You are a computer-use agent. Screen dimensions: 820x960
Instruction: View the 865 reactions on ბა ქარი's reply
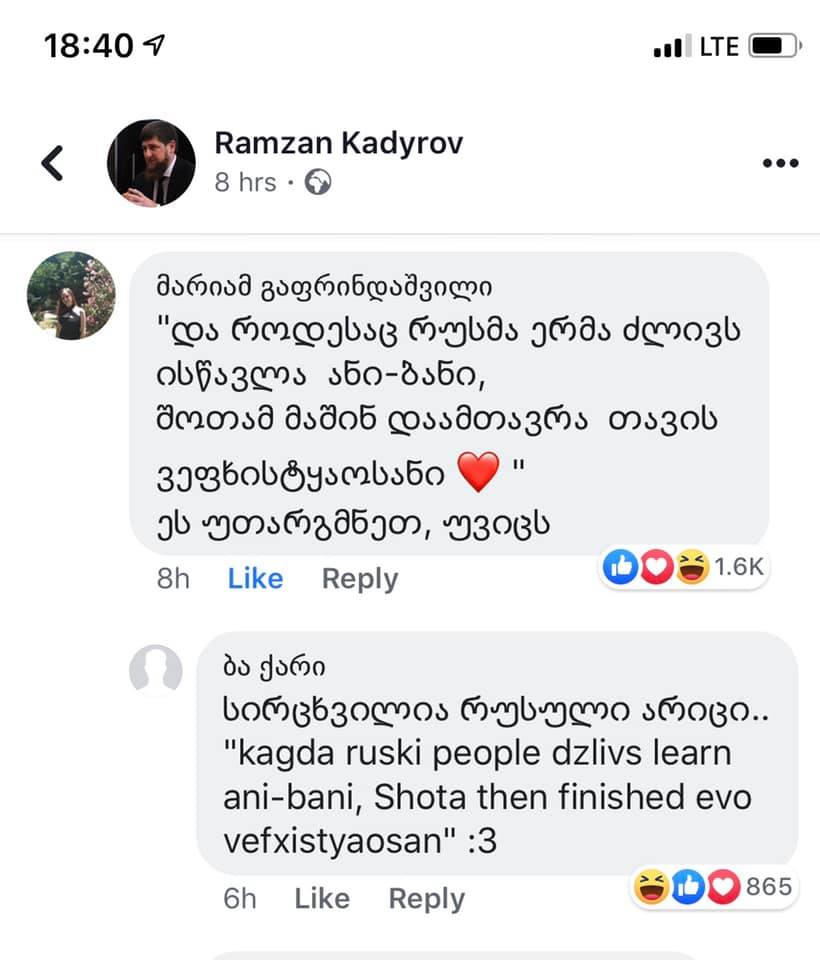714,886
